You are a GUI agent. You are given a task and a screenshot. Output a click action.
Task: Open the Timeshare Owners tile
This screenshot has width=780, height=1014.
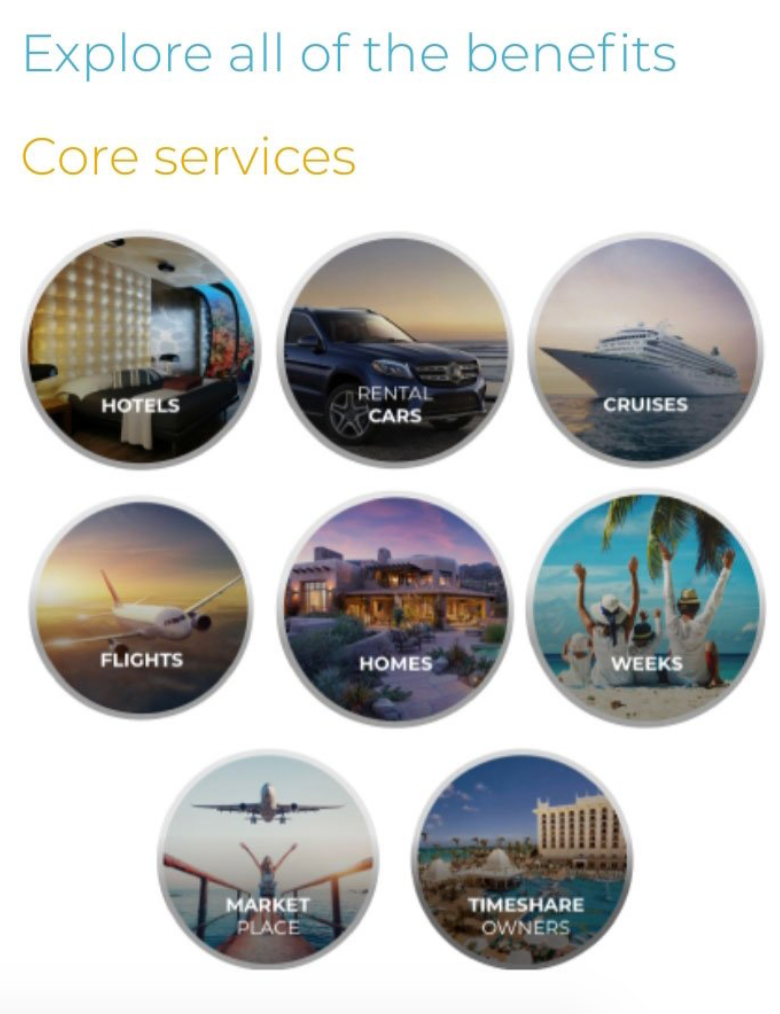coord(522,860)
